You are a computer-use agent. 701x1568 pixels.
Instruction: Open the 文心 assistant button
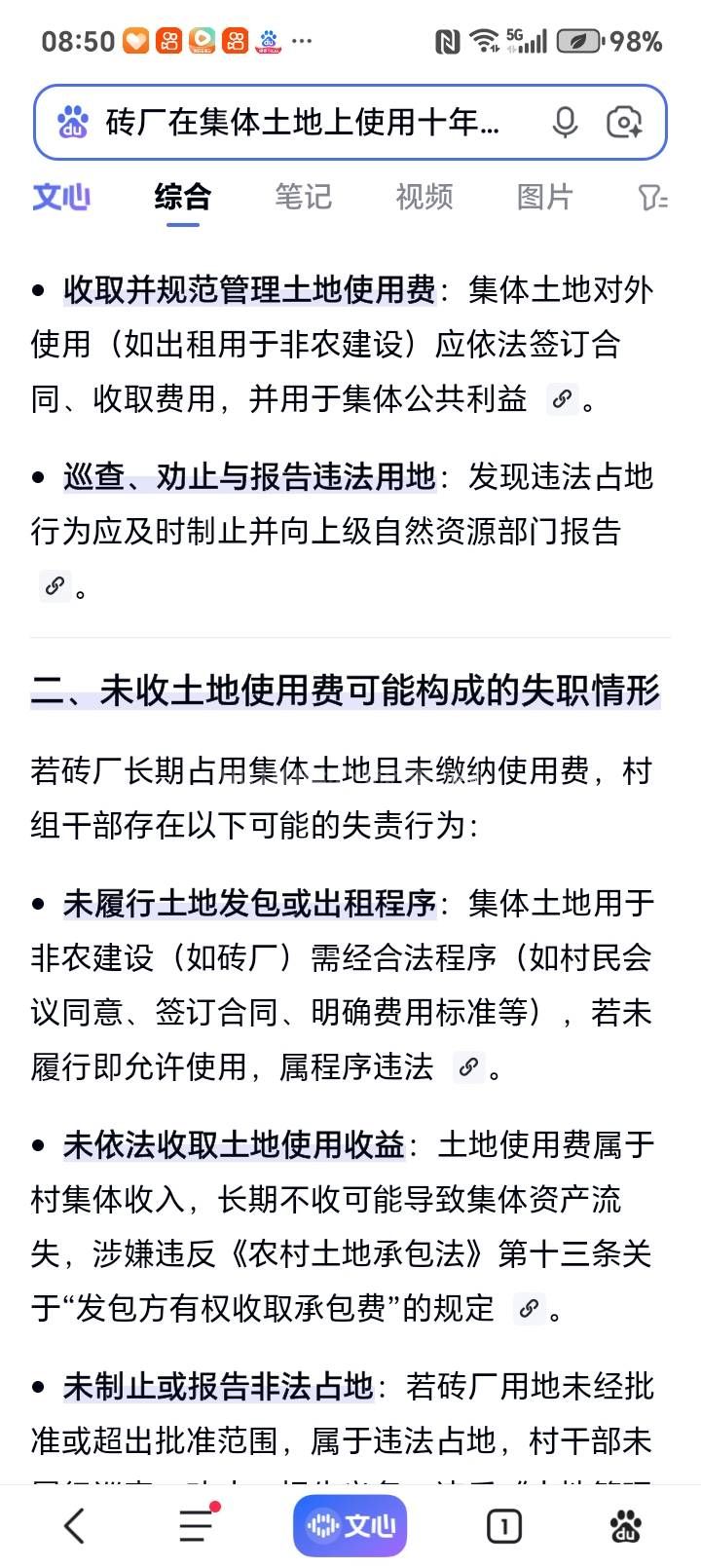pos(350,1526)
